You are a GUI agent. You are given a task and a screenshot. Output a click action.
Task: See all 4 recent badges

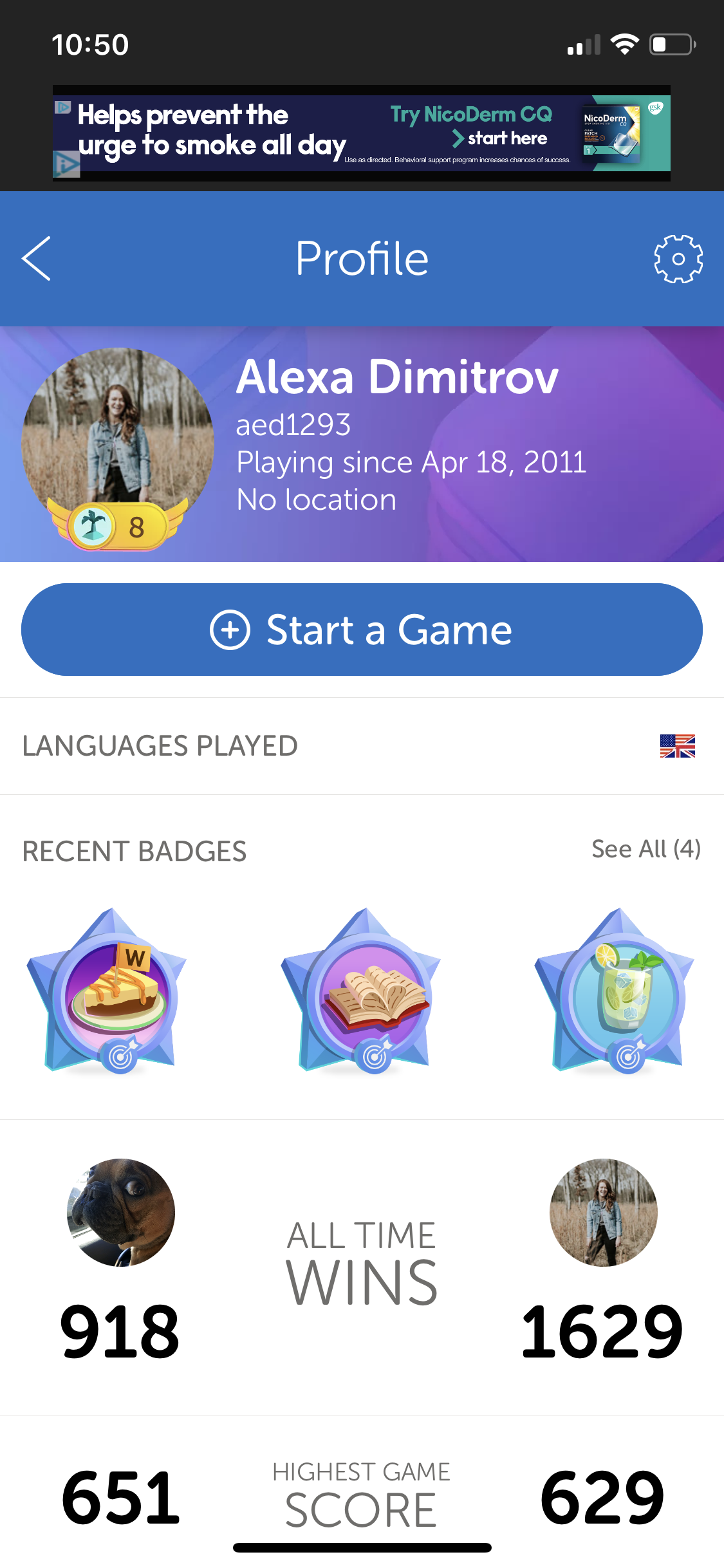point(645,850)
